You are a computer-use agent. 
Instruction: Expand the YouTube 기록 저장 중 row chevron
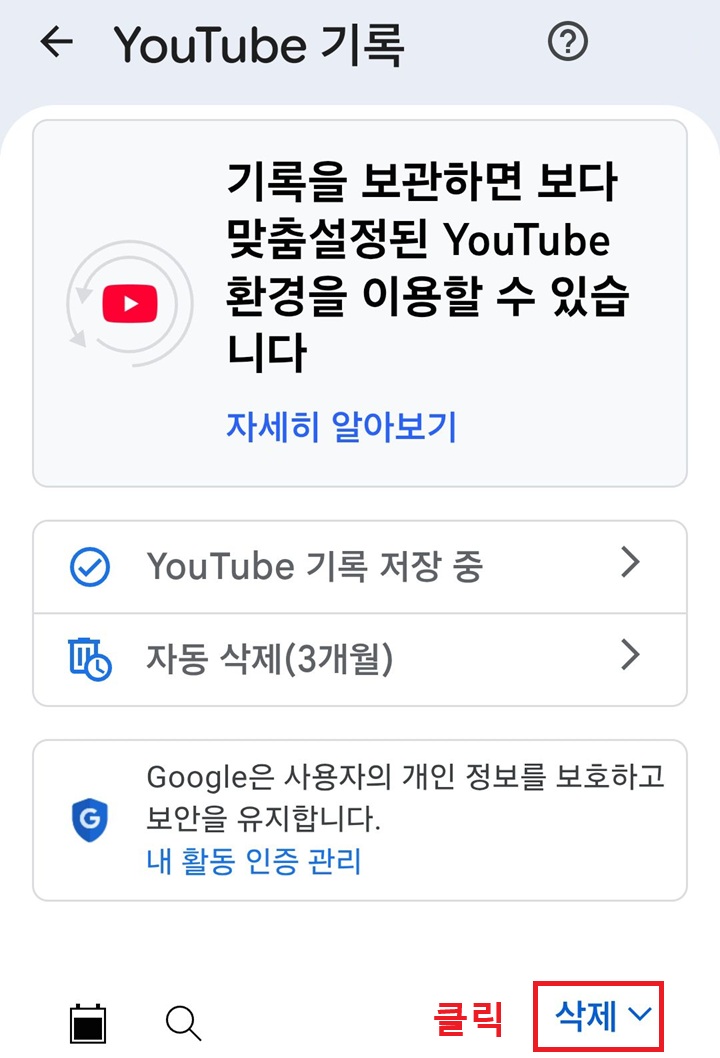(x=631, y=565)
